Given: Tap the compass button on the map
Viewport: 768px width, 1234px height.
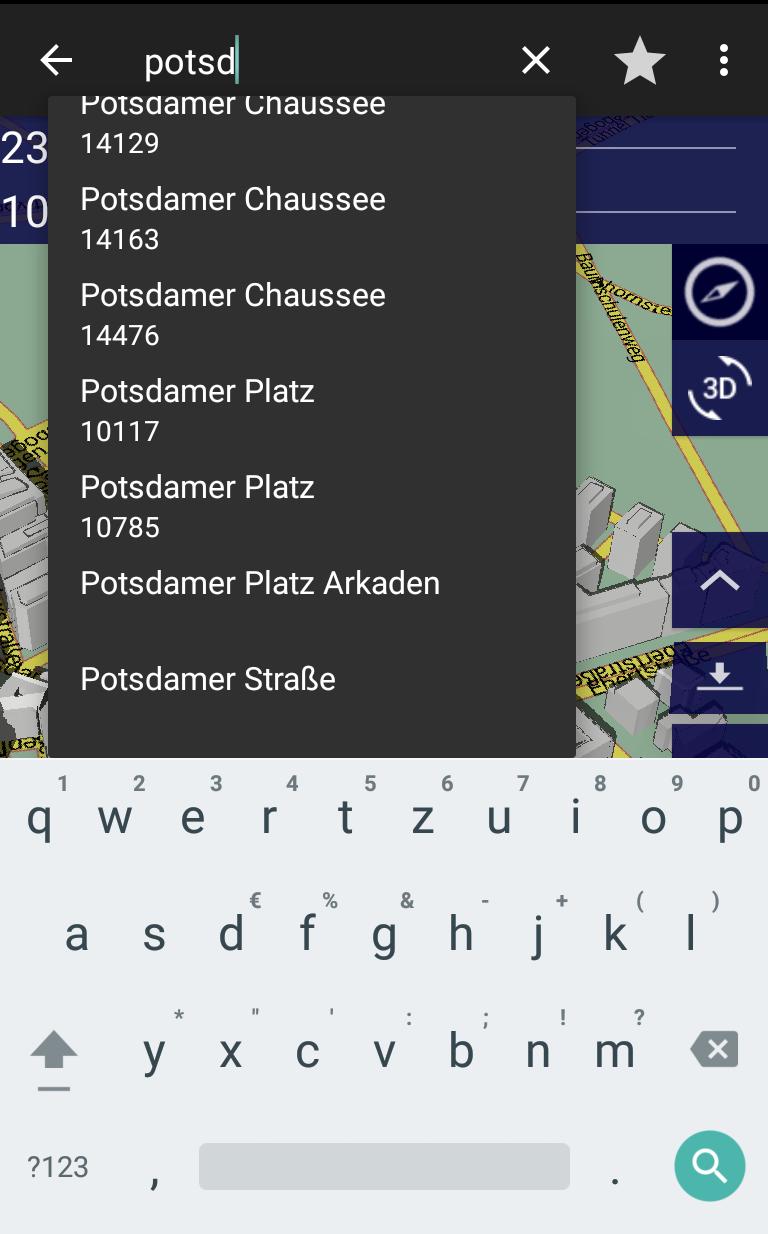Looking at the screenshot, I should click(x=719, y=292).
